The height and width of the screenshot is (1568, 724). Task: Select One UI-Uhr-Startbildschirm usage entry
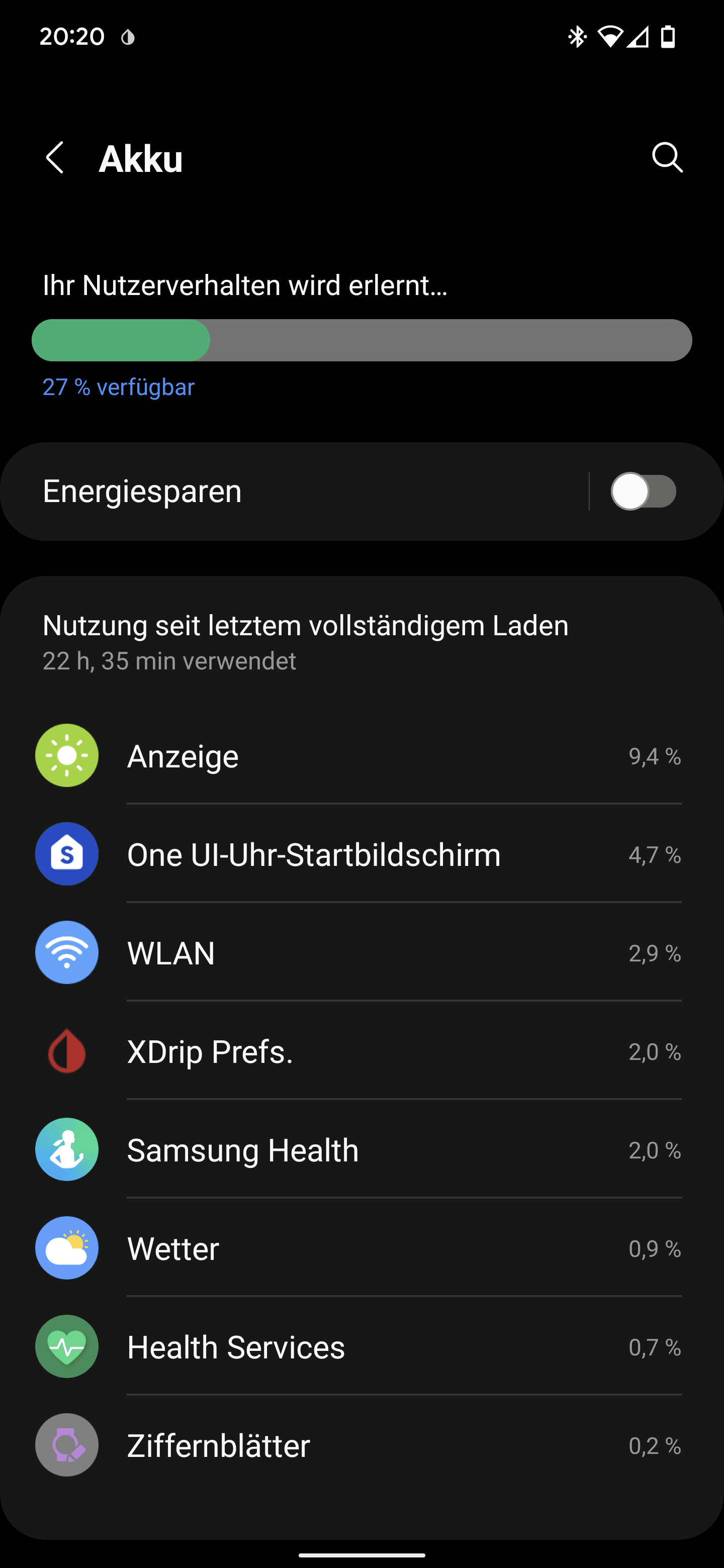361,854
